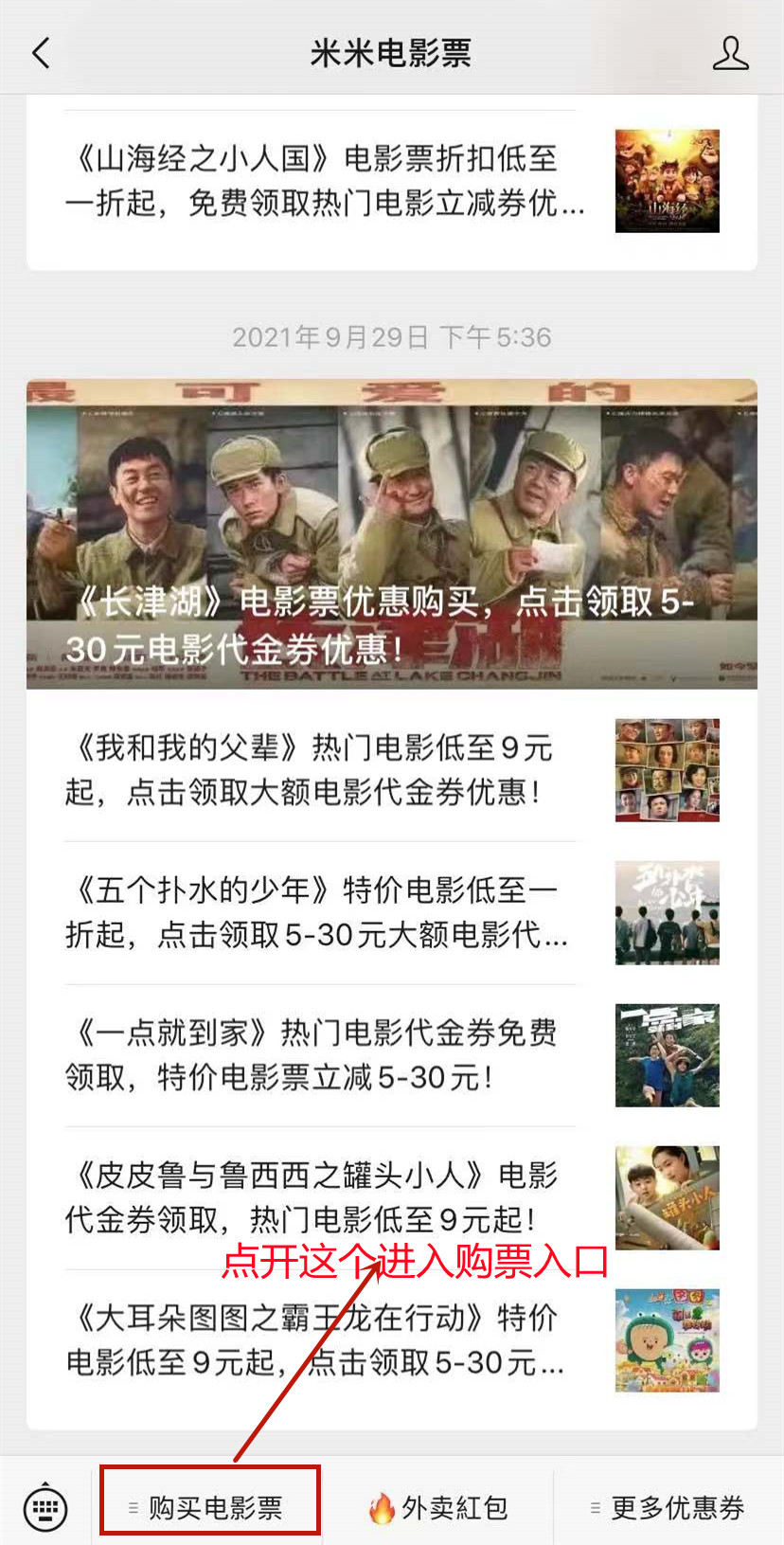The height and width of the screenshot is (1545, 784).
Task: Open the 五个扑水的少年 discount article
Action: click(392, 913)
